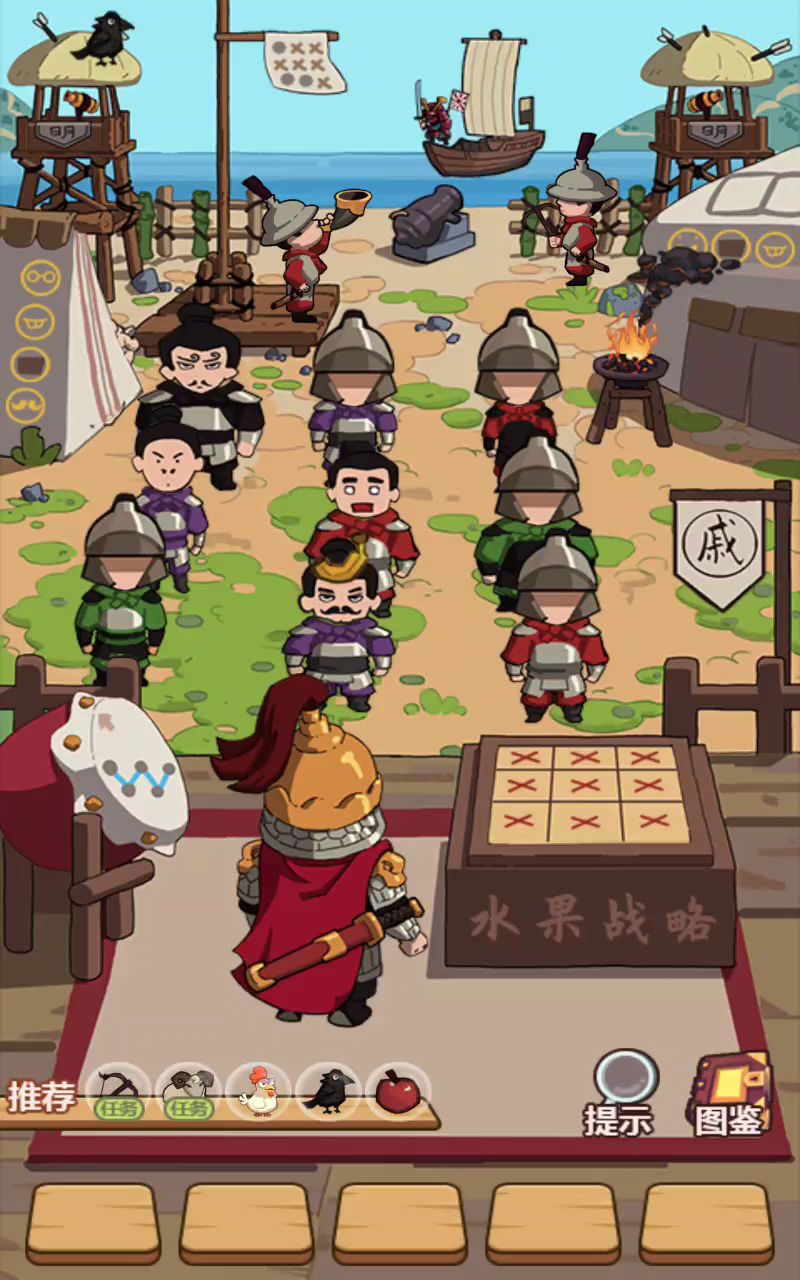Image resolution: width=800 pixels, height=1280 pixels.
Task: Pick the chicken in the 推荐 bar
Action: pos(258,1090)
